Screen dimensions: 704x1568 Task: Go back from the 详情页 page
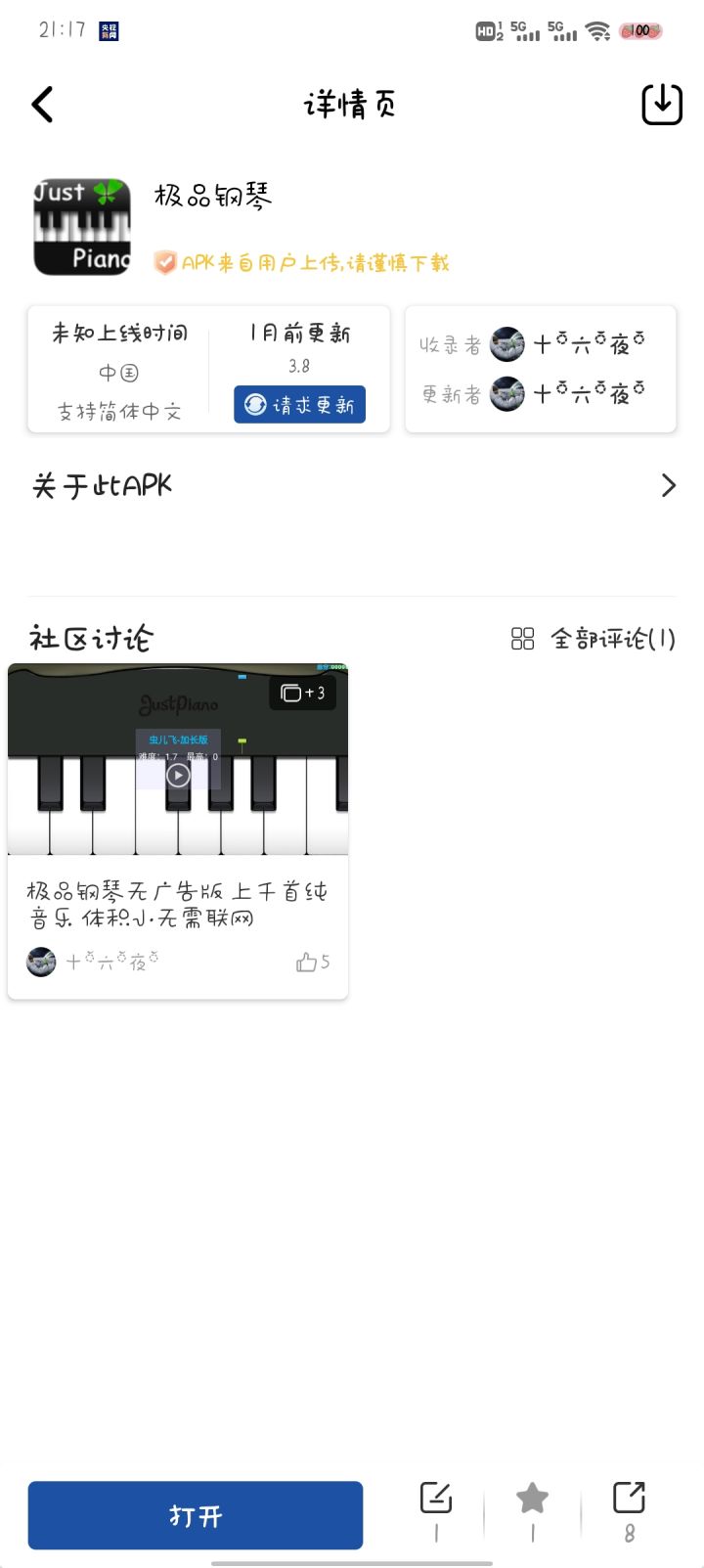point(42,105)
